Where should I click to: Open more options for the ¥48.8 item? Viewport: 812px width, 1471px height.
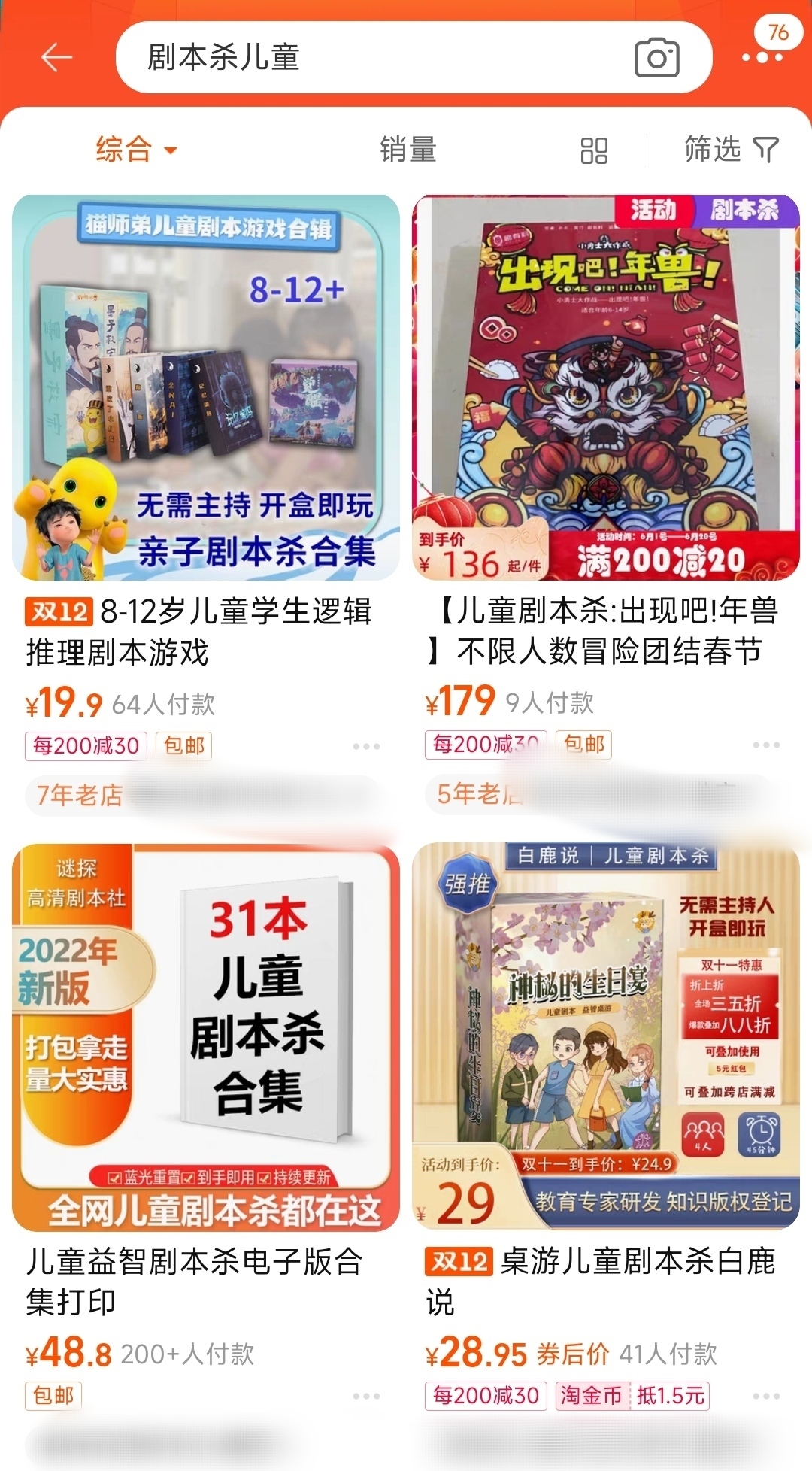[x=366, y=1396]
